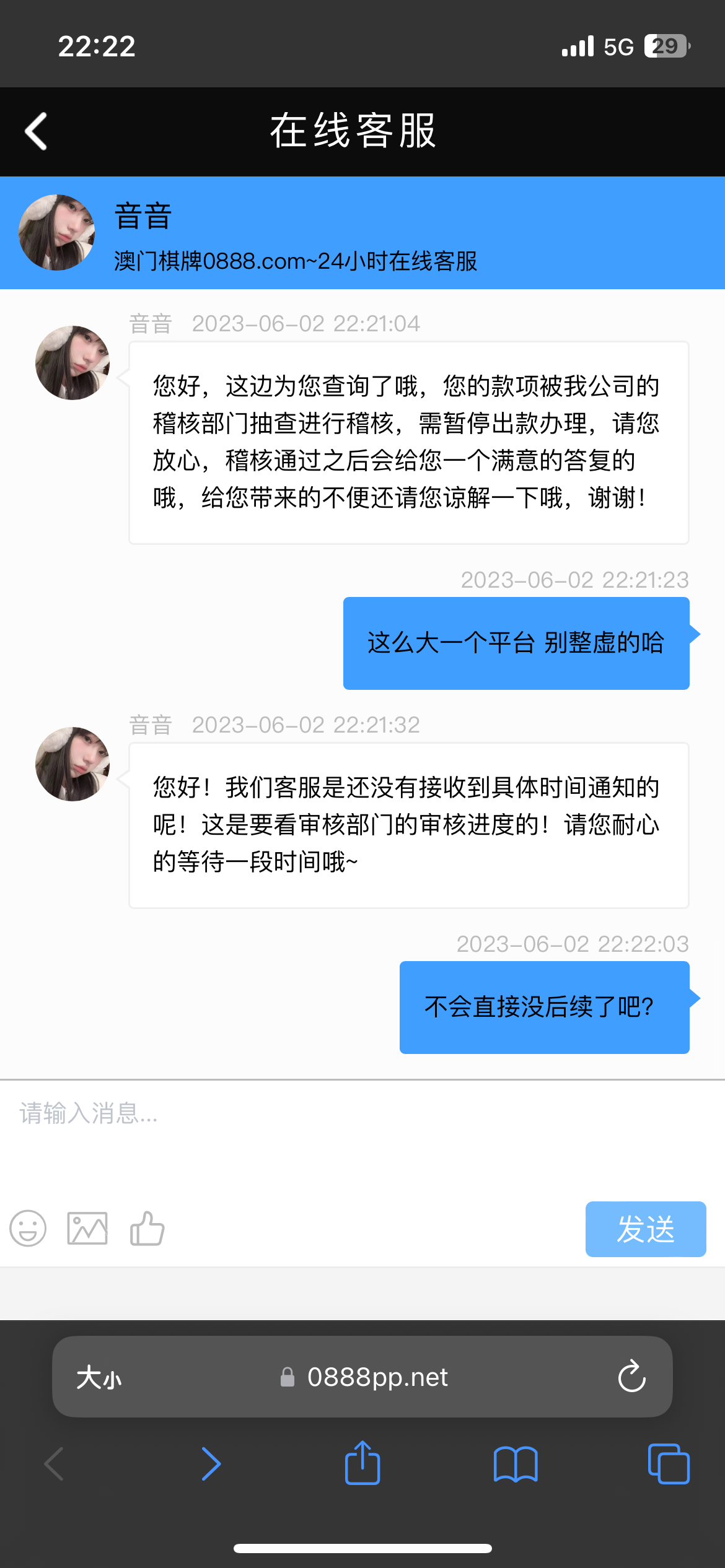Open the 大小 page settings in Safari
This screenshot has width=725, height=1568.
point(99,1377)
